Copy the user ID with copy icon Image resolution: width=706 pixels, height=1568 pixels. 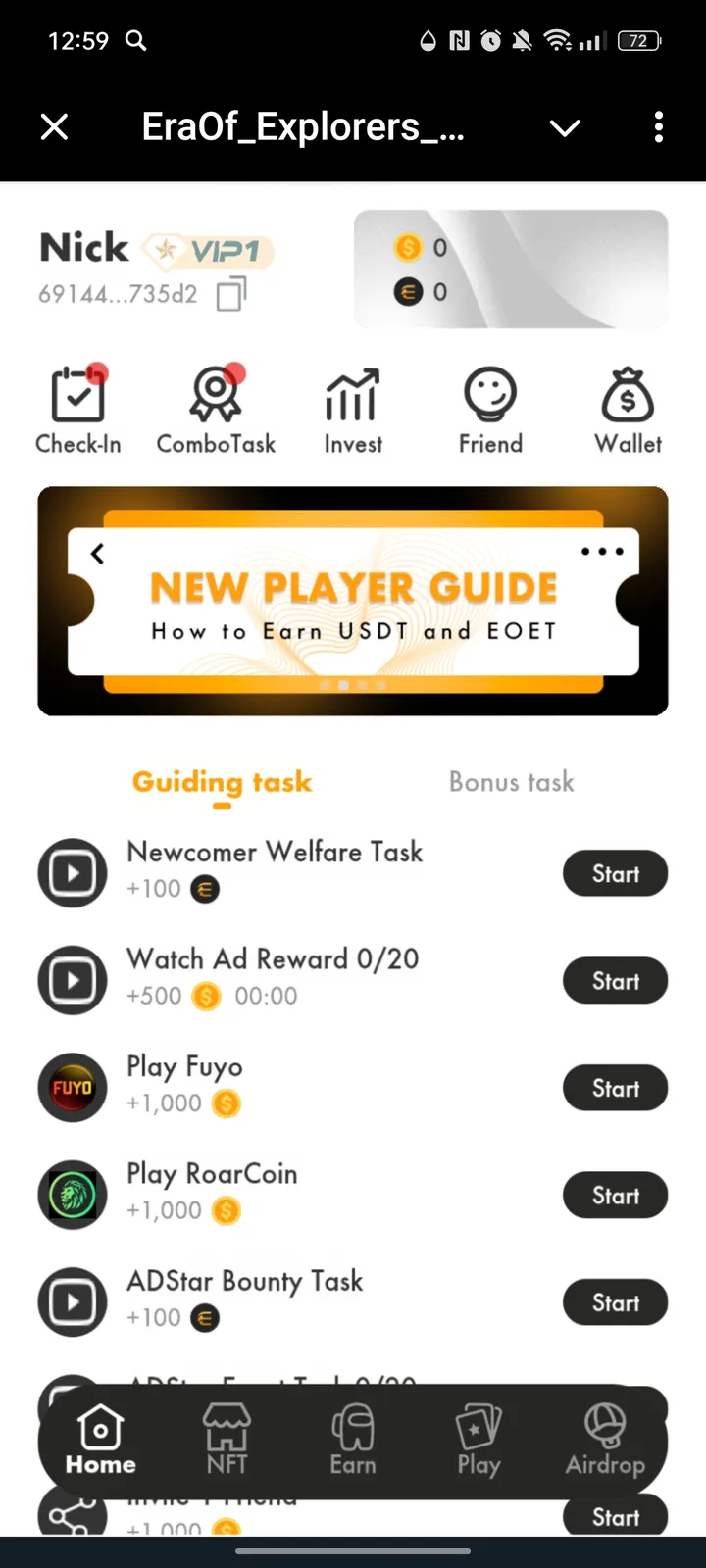[230, 293]
